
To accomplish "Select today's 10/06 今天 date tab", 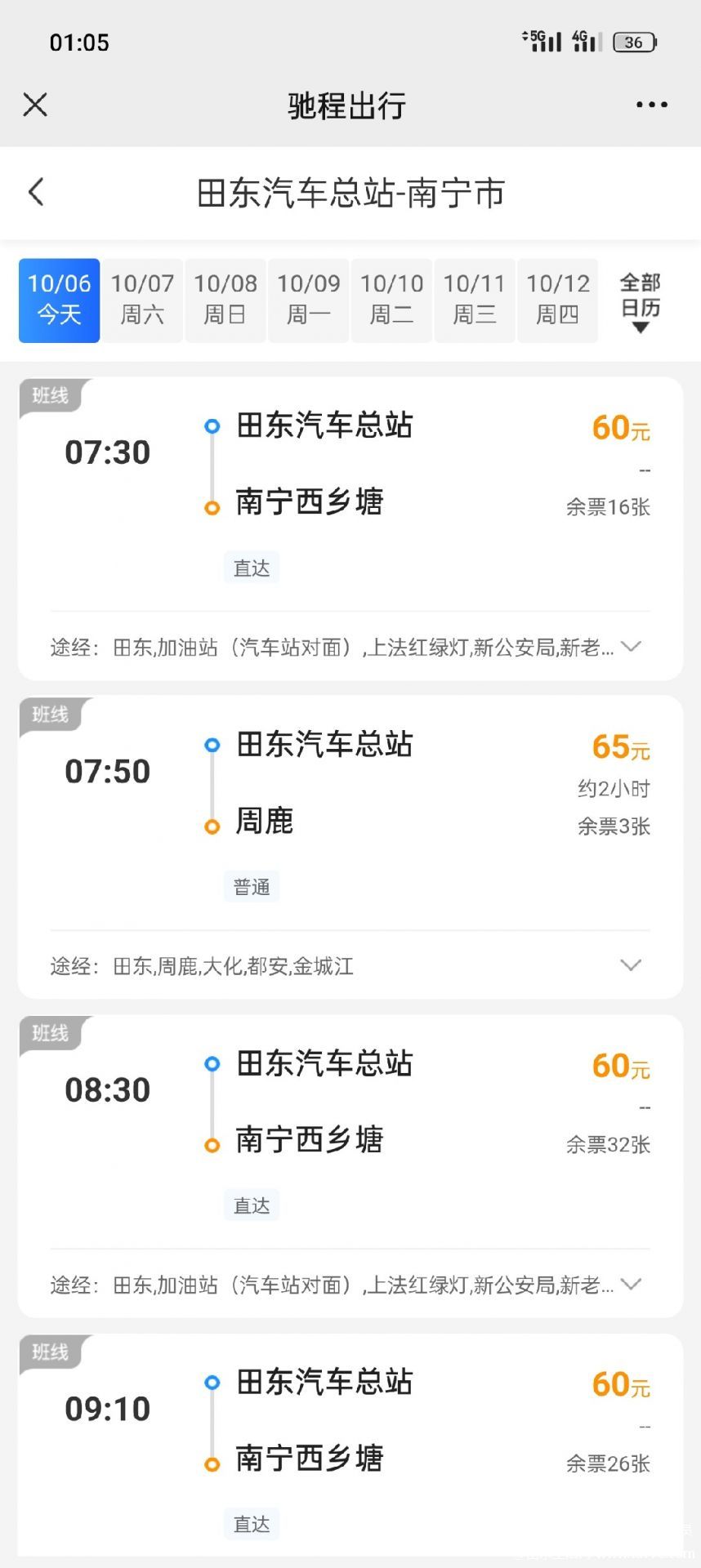I will [59, 300].
